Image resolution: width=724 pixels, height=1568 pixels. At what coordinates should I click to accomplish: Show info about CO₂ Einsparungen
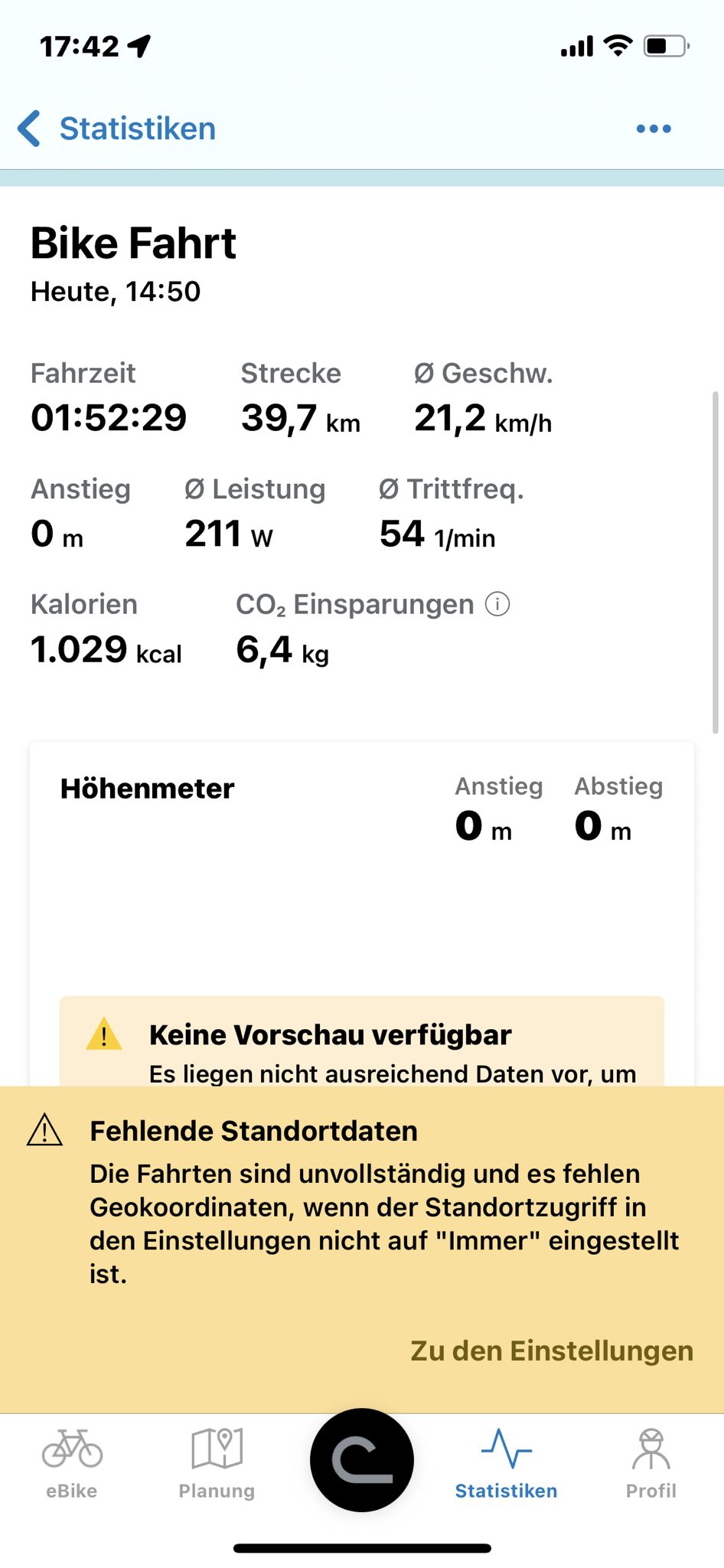point(497,605)
